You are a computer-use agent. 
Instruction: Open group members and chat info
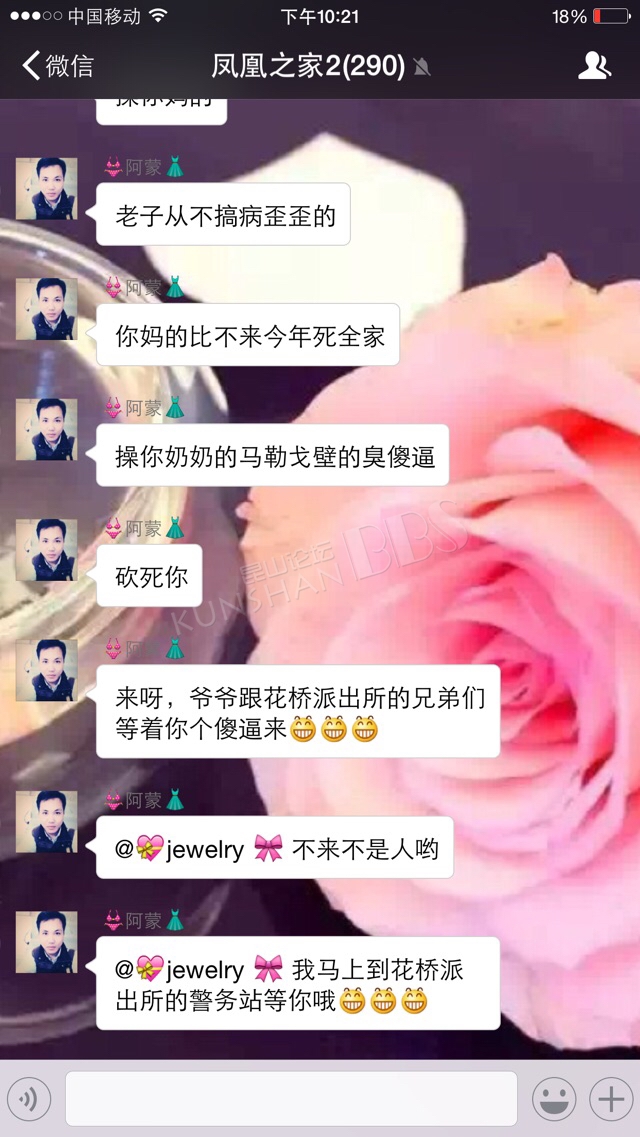pos(594,66)
